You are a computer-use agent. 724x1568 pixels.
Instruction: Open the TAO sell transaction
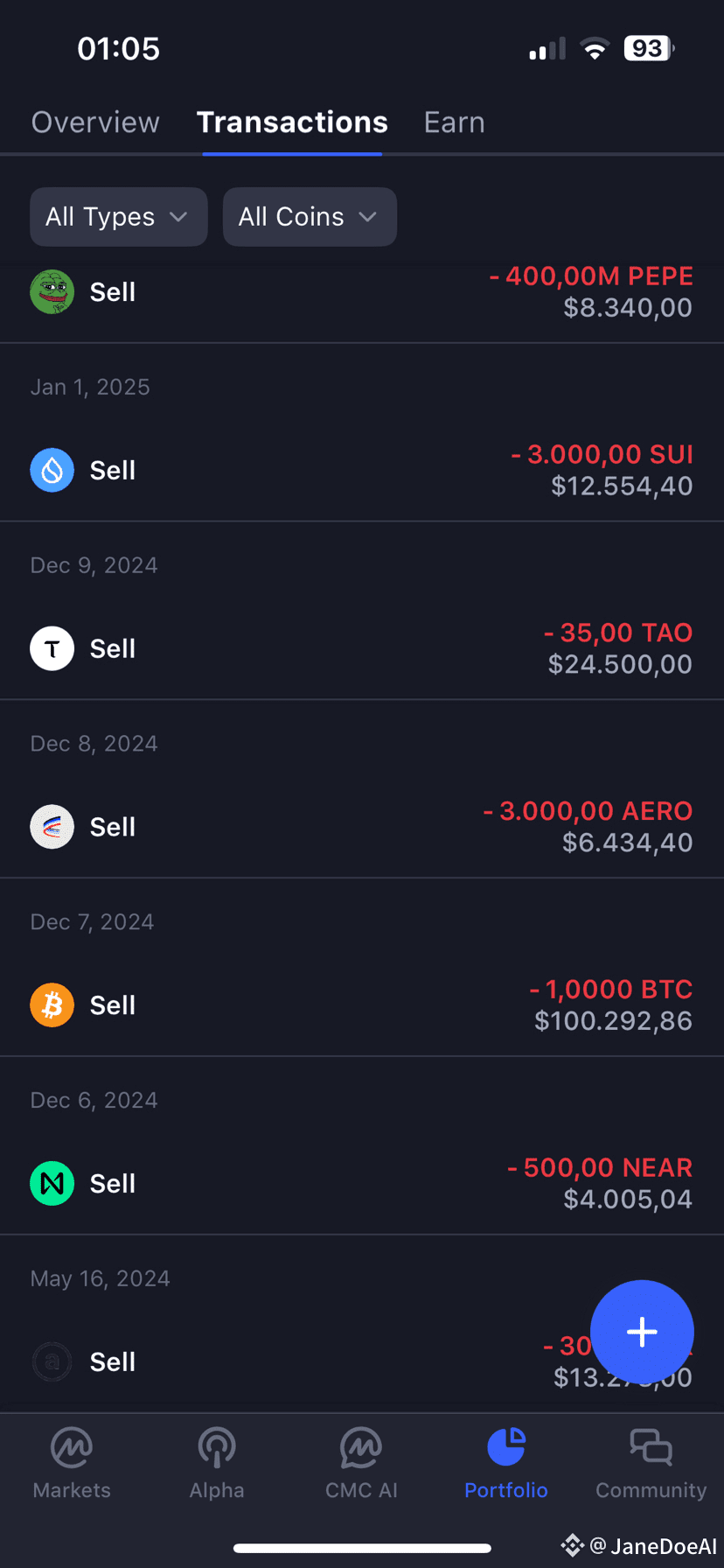pyautogui.click(x=361, y=649)
